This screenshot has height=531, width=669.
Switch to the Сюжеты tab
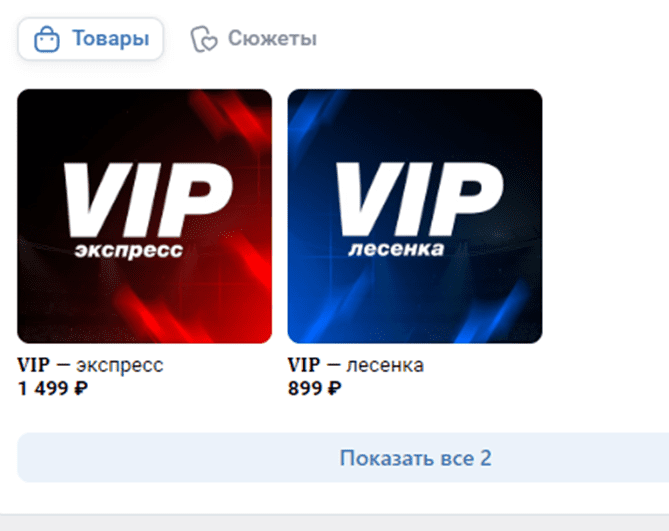(x=254, y=40)
